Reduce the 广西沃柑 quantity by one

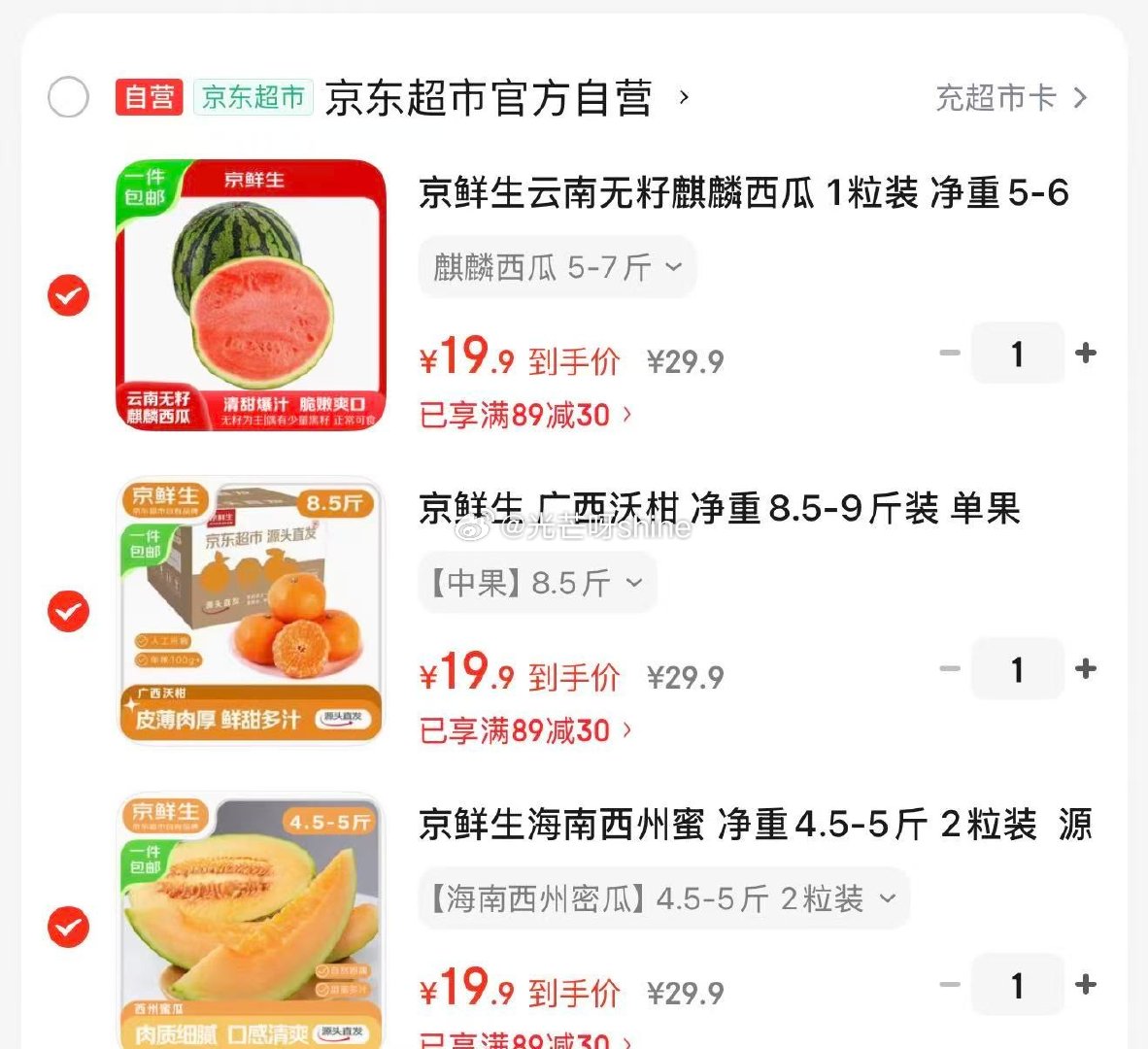(x=950, y=669)
